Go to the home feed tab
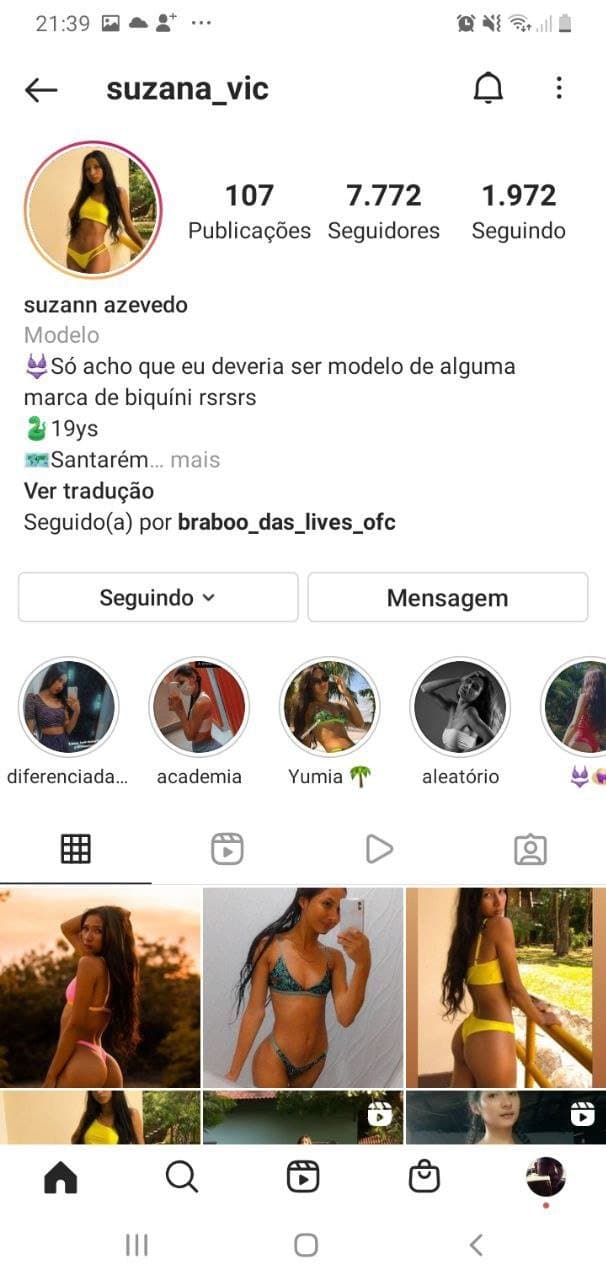 pos(61,1177)
